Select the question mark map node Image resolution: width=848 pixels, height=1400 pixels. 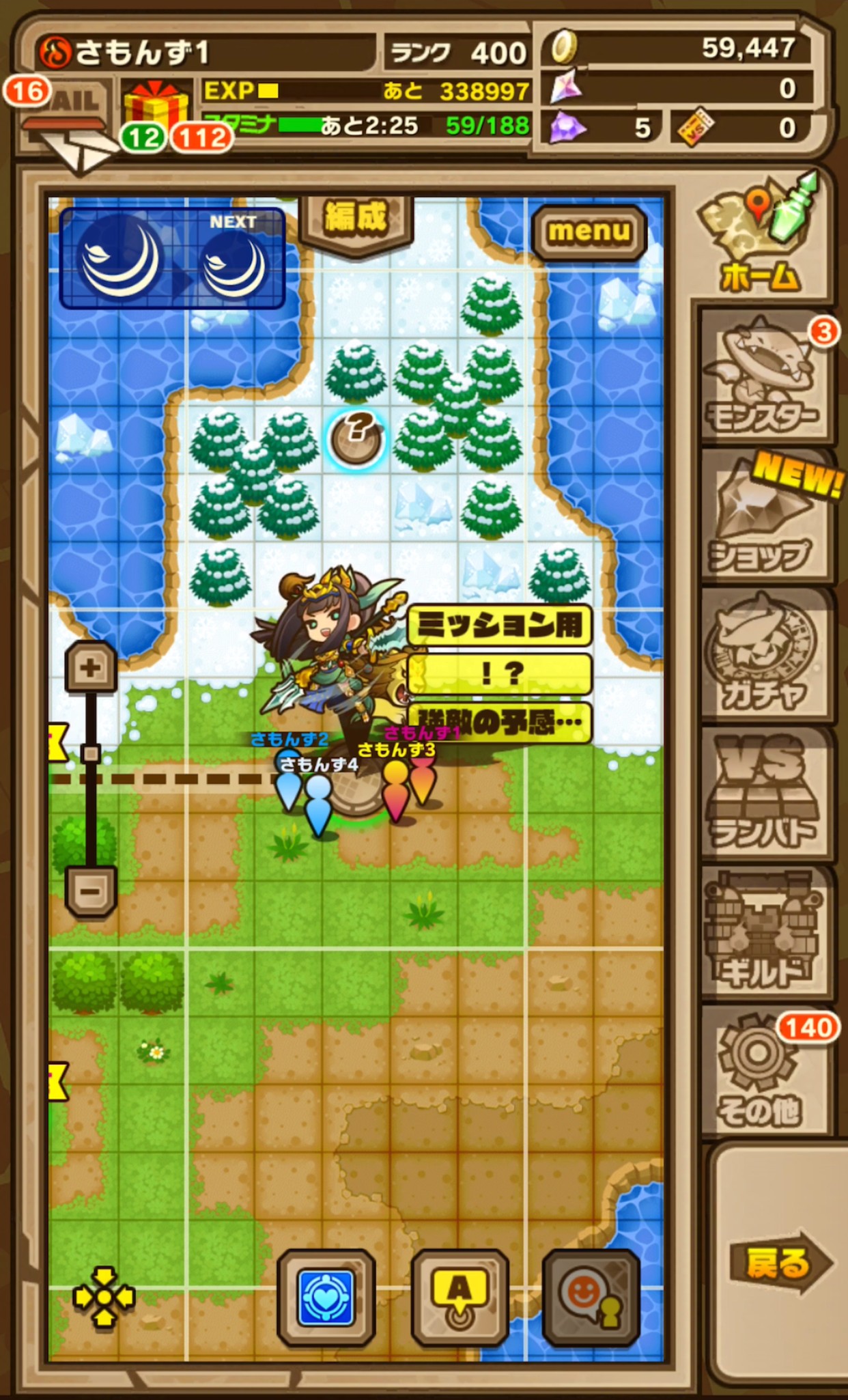tap(356, 438)
